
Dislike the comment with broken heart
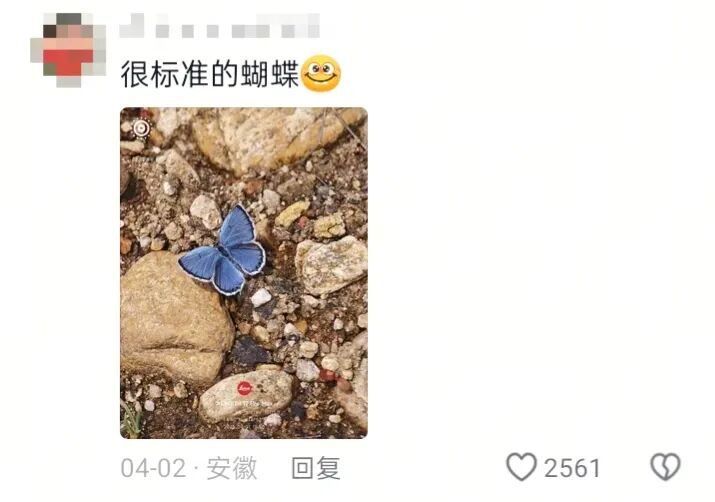point(665,467)
